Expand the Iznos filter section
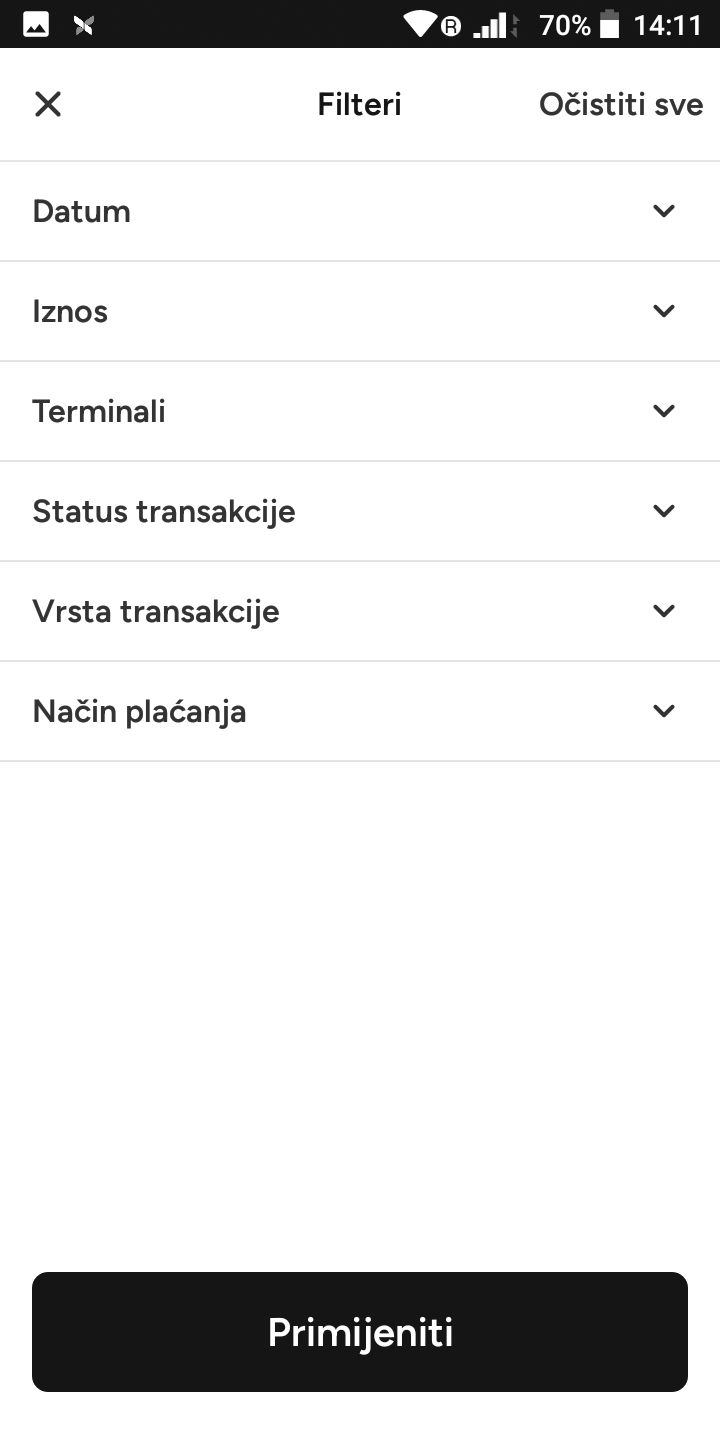720x1440 pixels. coord(360,311)
